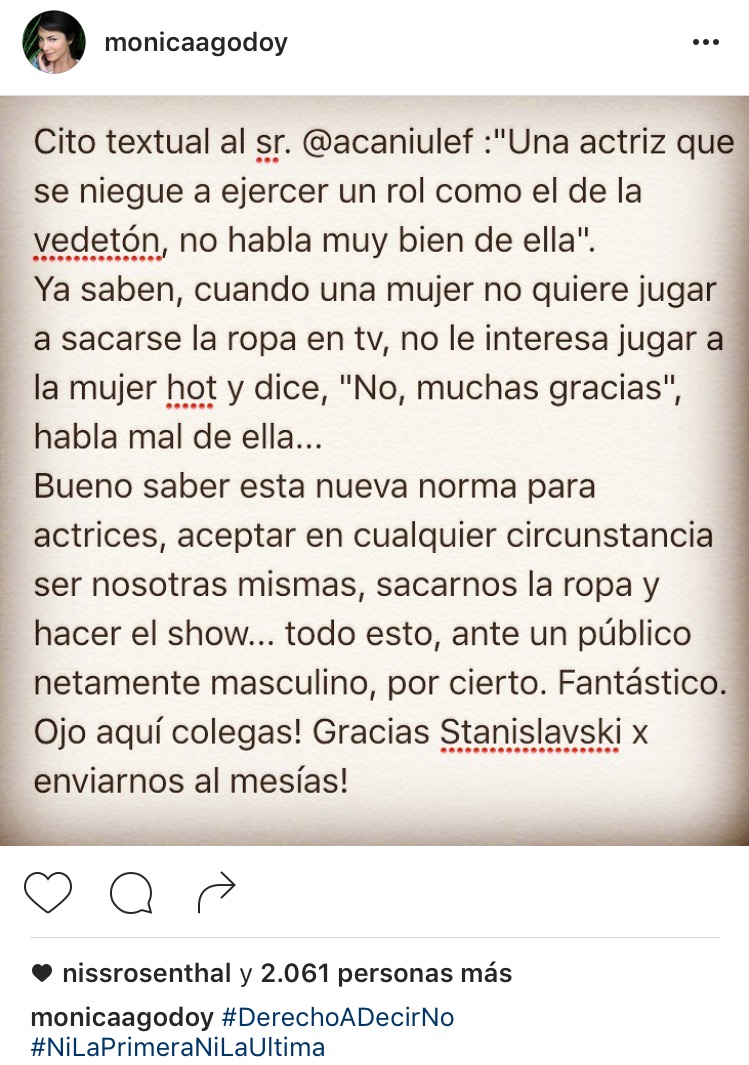View the 2.061 personas más likes list

pyautogui.click(x=386, y=973)
